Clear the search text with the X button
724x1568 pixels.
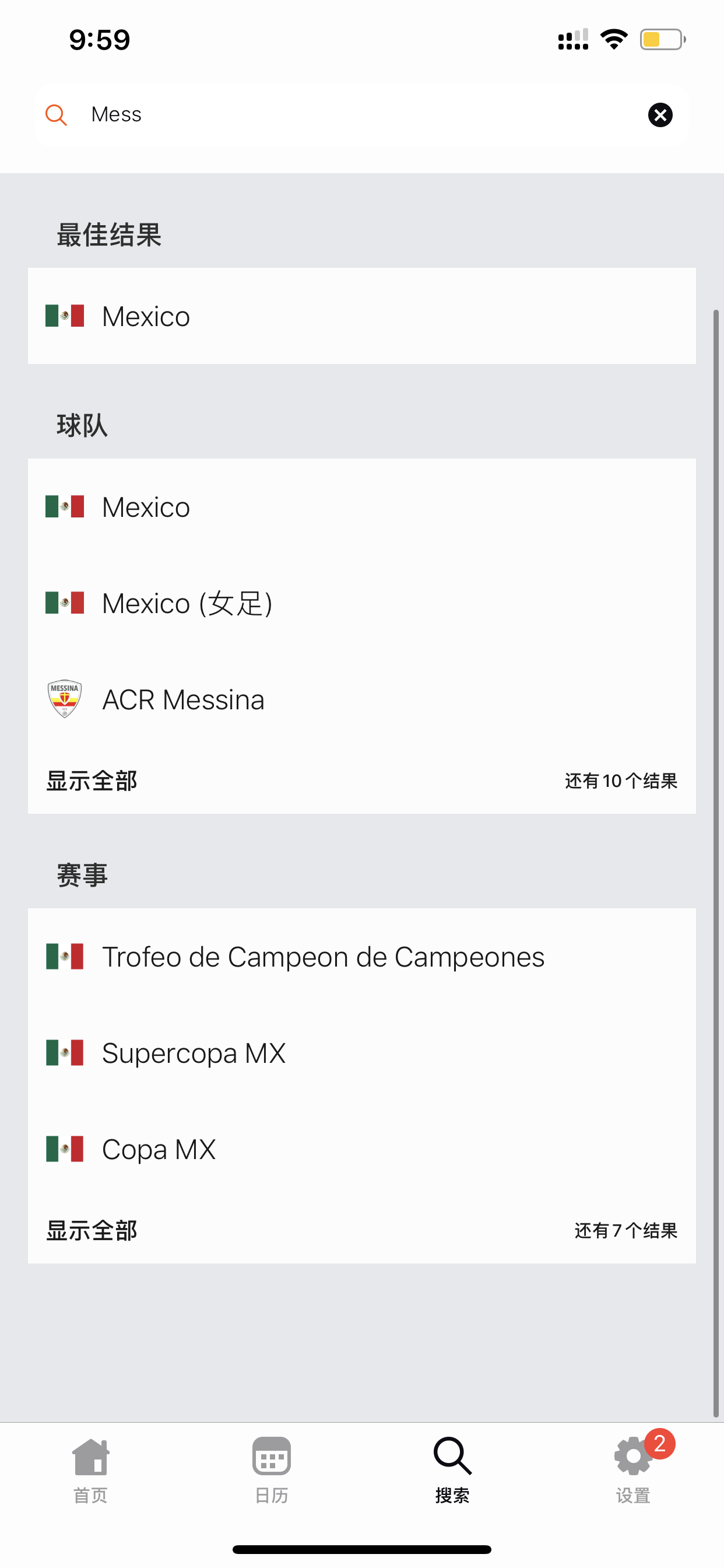(660, 114)
